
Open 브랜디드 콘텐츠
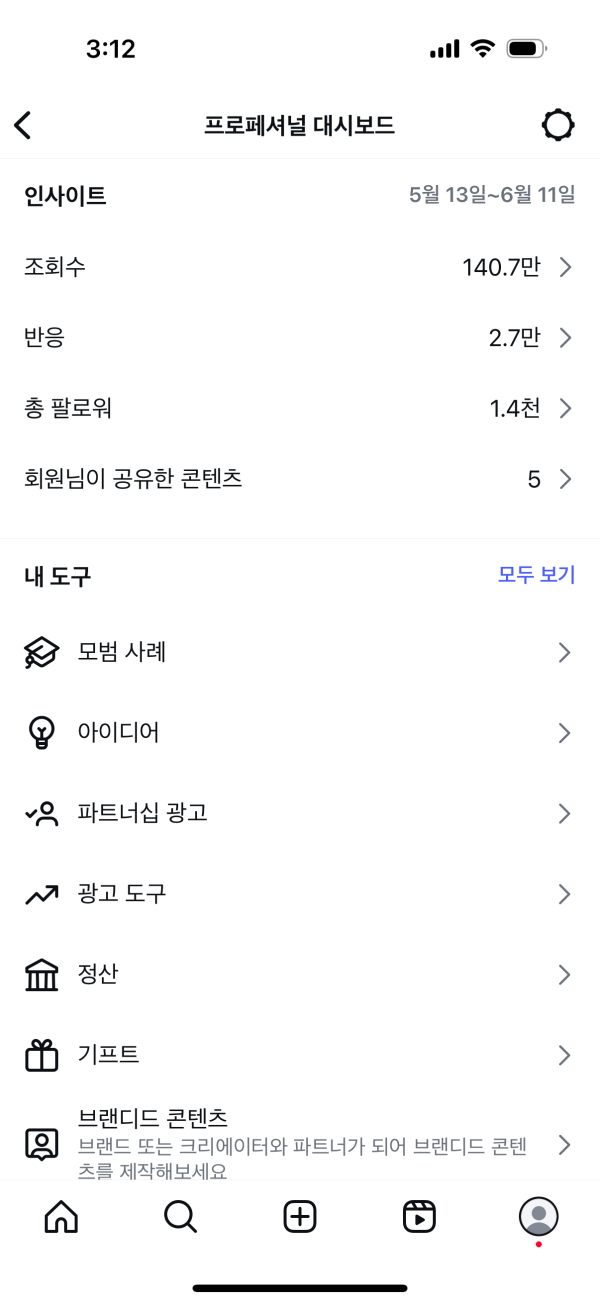pyautogui.click(x=300, y=1142)
